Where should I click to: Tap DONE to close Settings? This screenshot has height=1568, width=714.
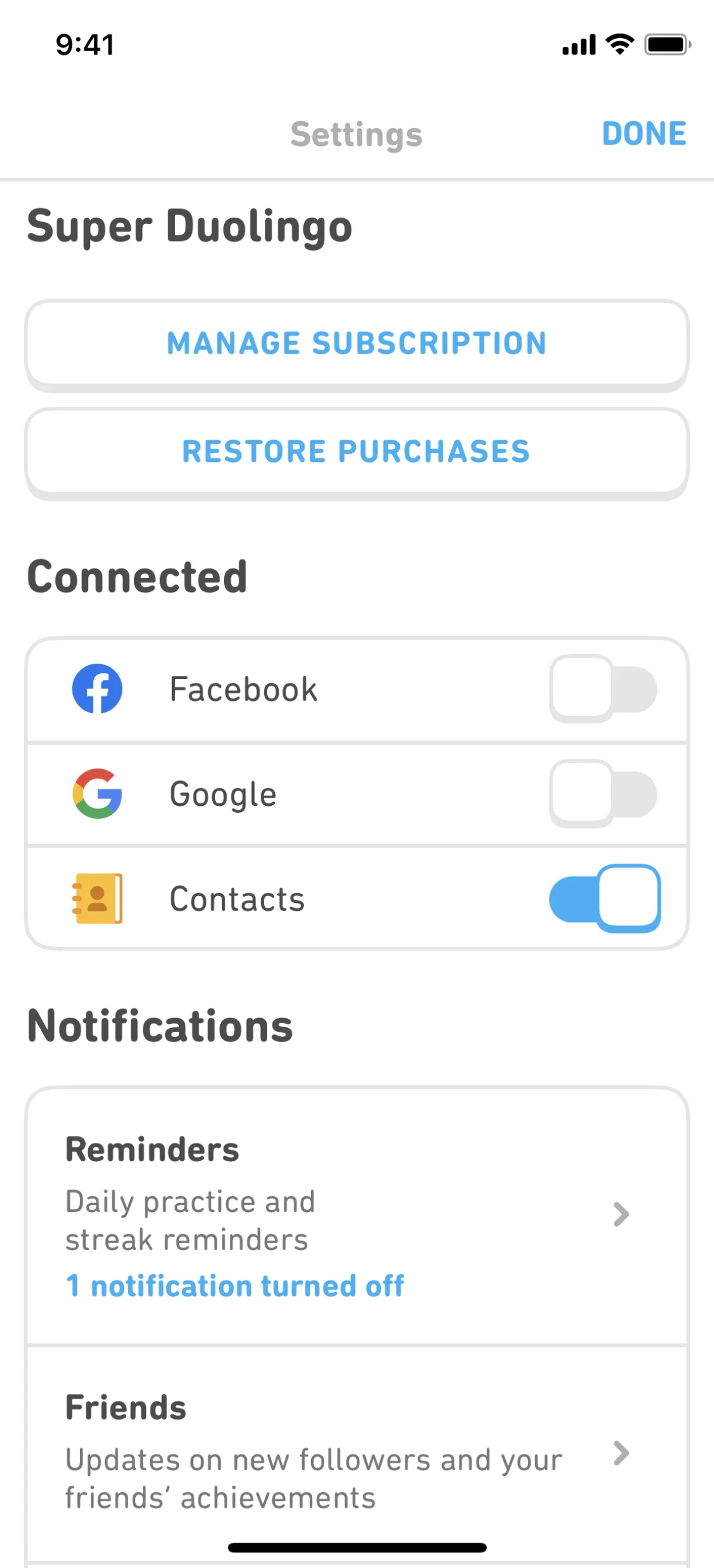click(x=644, y=134)
